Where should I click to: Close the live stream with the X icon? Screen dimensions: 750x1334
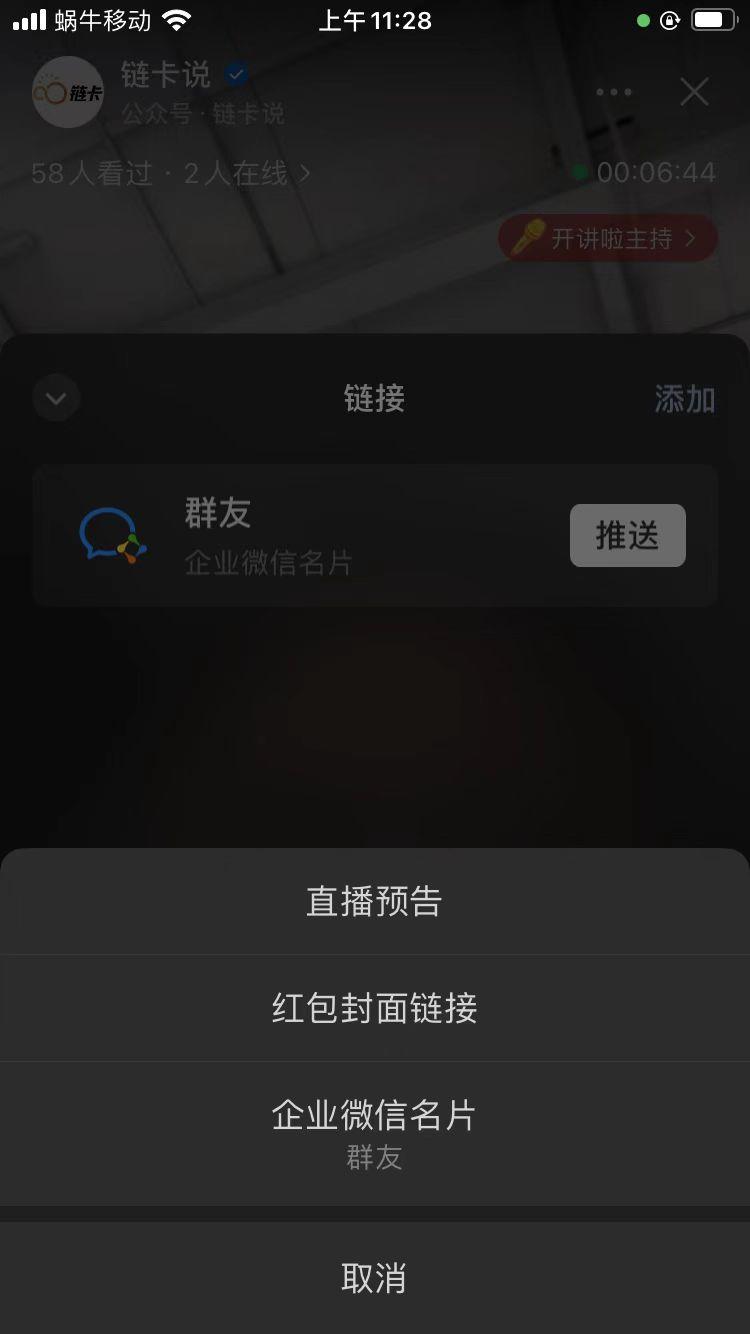coord(694,91)
